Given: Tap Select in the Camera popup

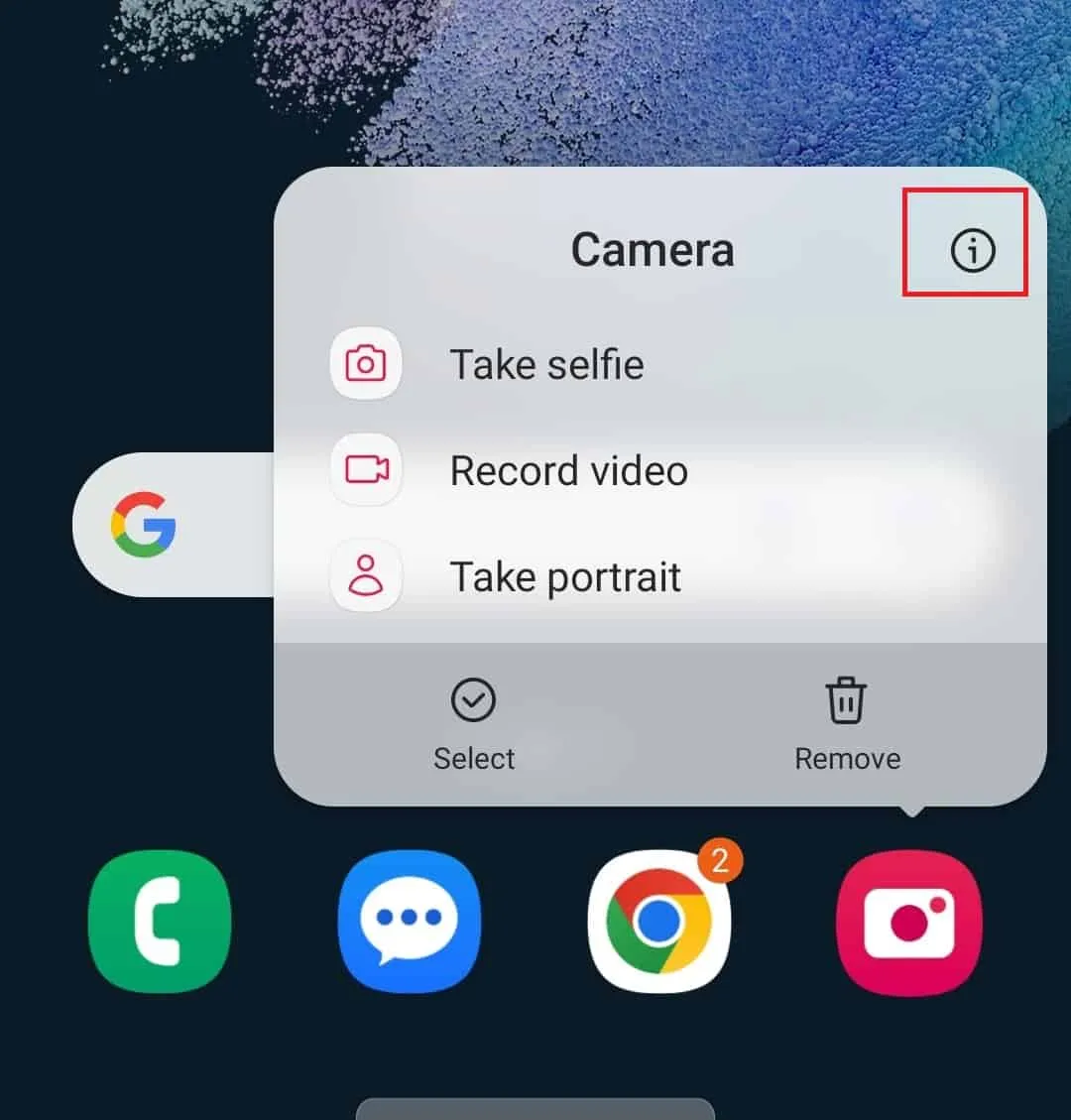Looking at the screenshot, I should click(474, 725).
